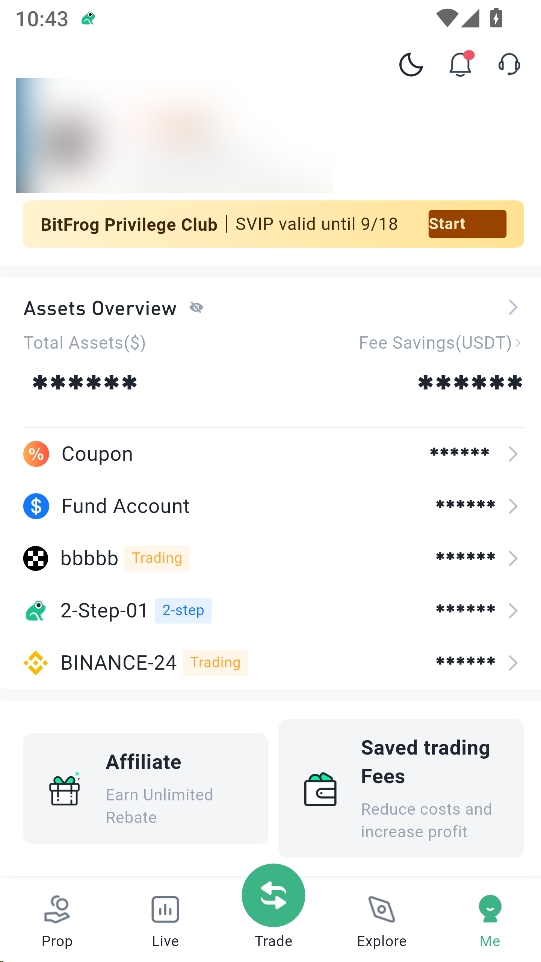The height and width of the screenshot is (962, 541).
Task: Open Fee Savings (USDT) link
Action: click(440, 343)
